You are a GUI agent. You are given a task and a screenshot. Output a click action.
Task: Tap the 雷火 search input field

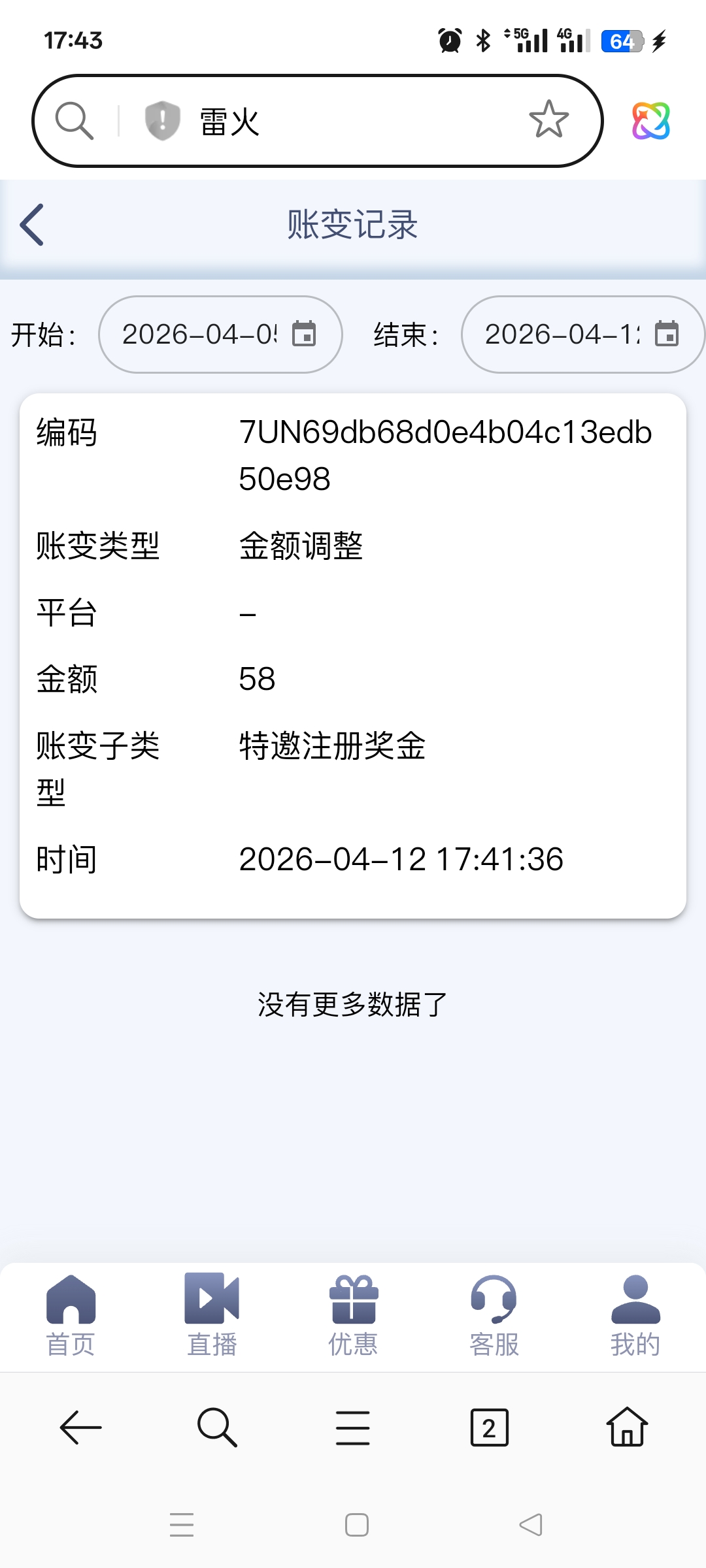click(x=294, y=120)
